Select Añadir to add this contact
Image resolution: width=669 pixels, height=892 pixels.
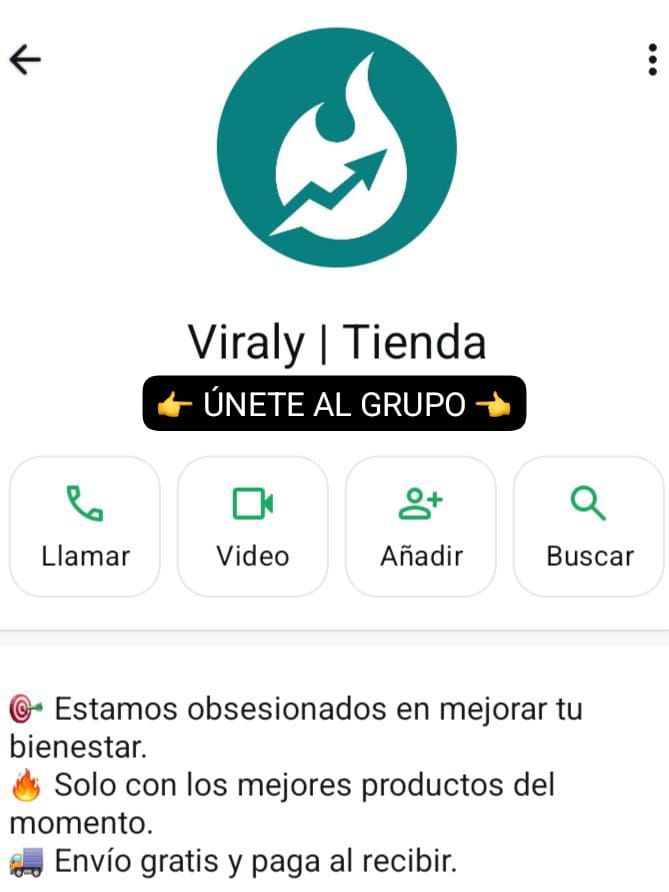(x=421, y=526)
